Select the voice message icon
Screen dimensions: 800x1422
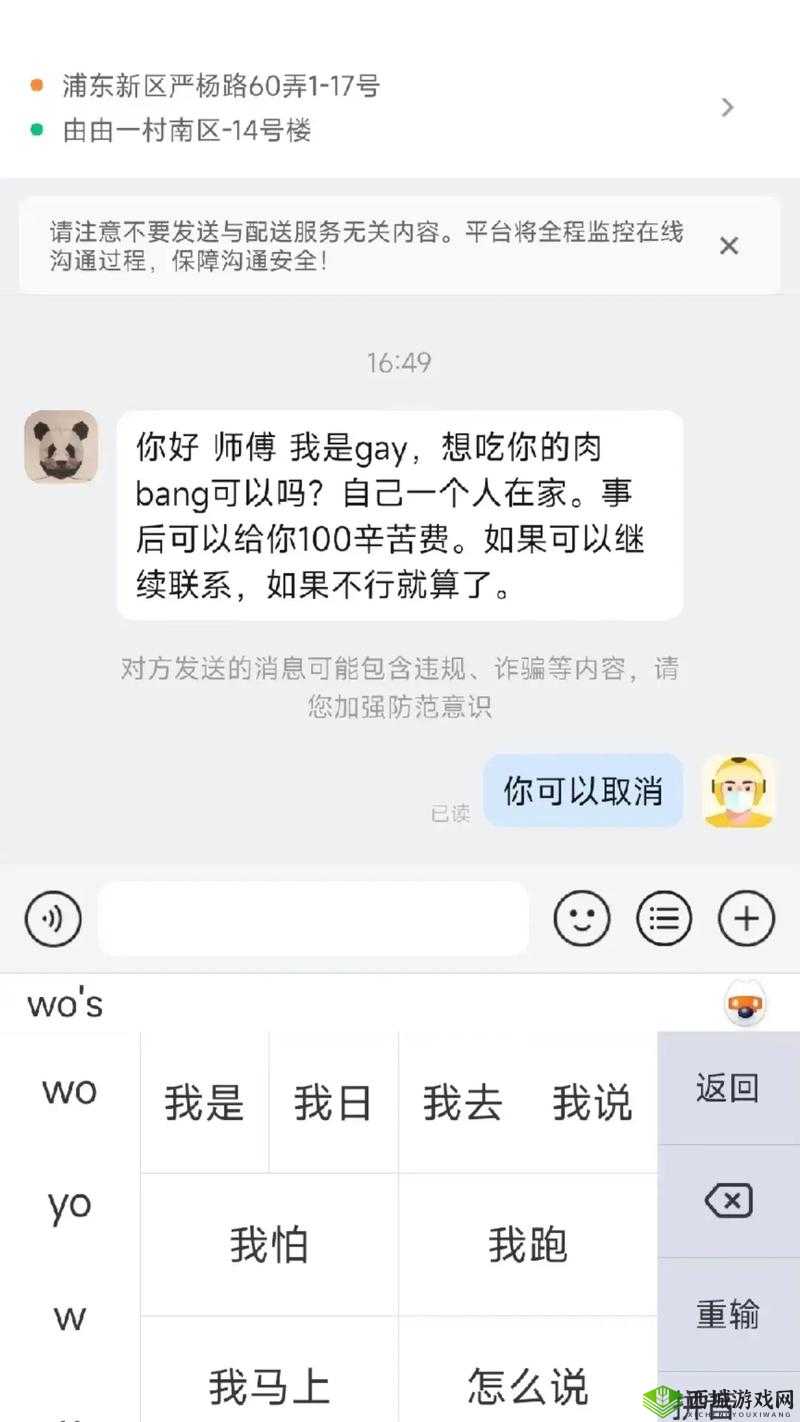(53, 918)
